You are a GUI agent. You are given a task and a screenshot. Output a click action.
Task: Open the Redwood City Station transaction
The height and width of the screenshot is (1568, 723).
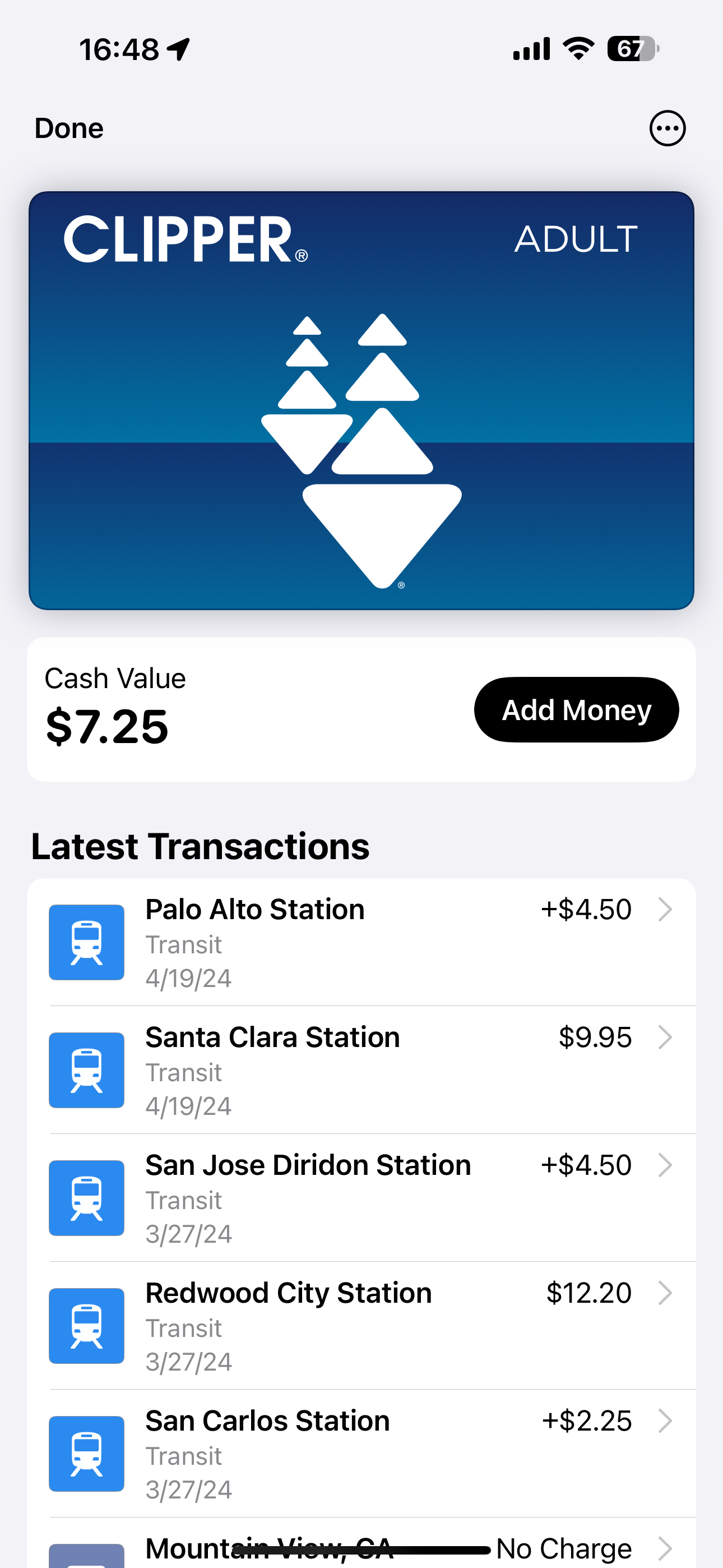tap(361, 1326)
